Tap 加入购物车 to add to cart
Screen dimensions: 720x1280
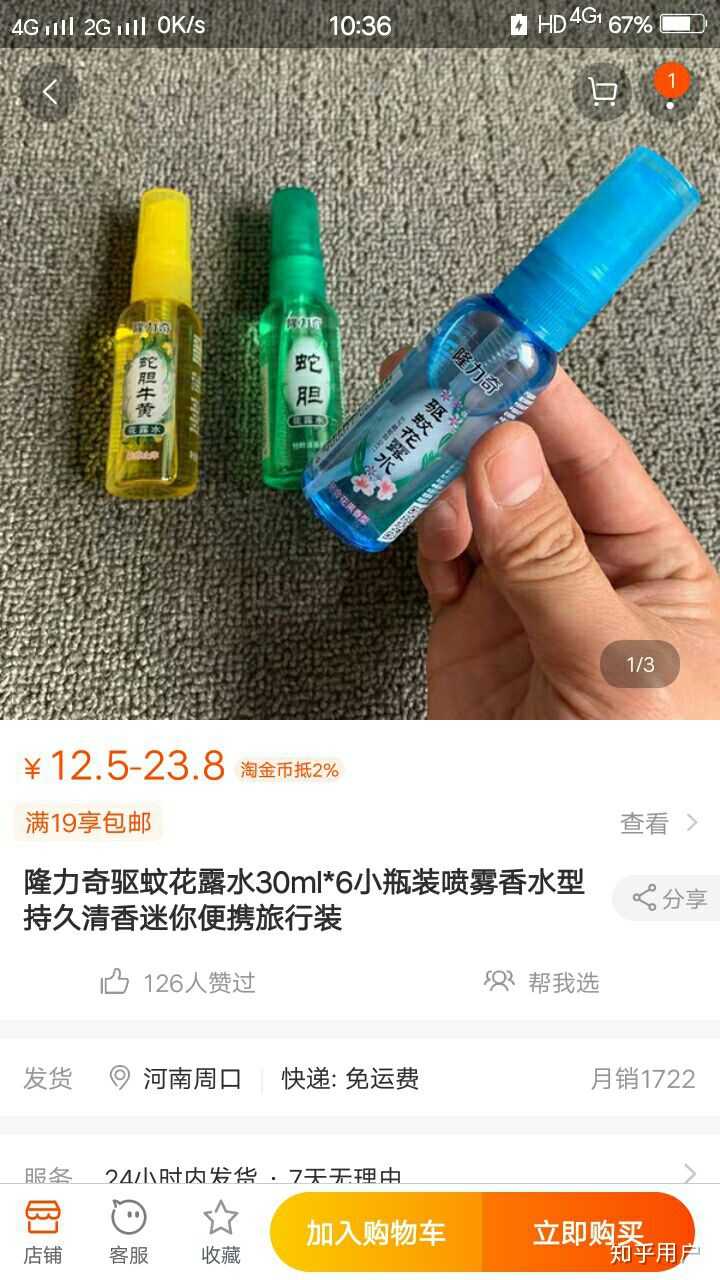pos(376,1232)
